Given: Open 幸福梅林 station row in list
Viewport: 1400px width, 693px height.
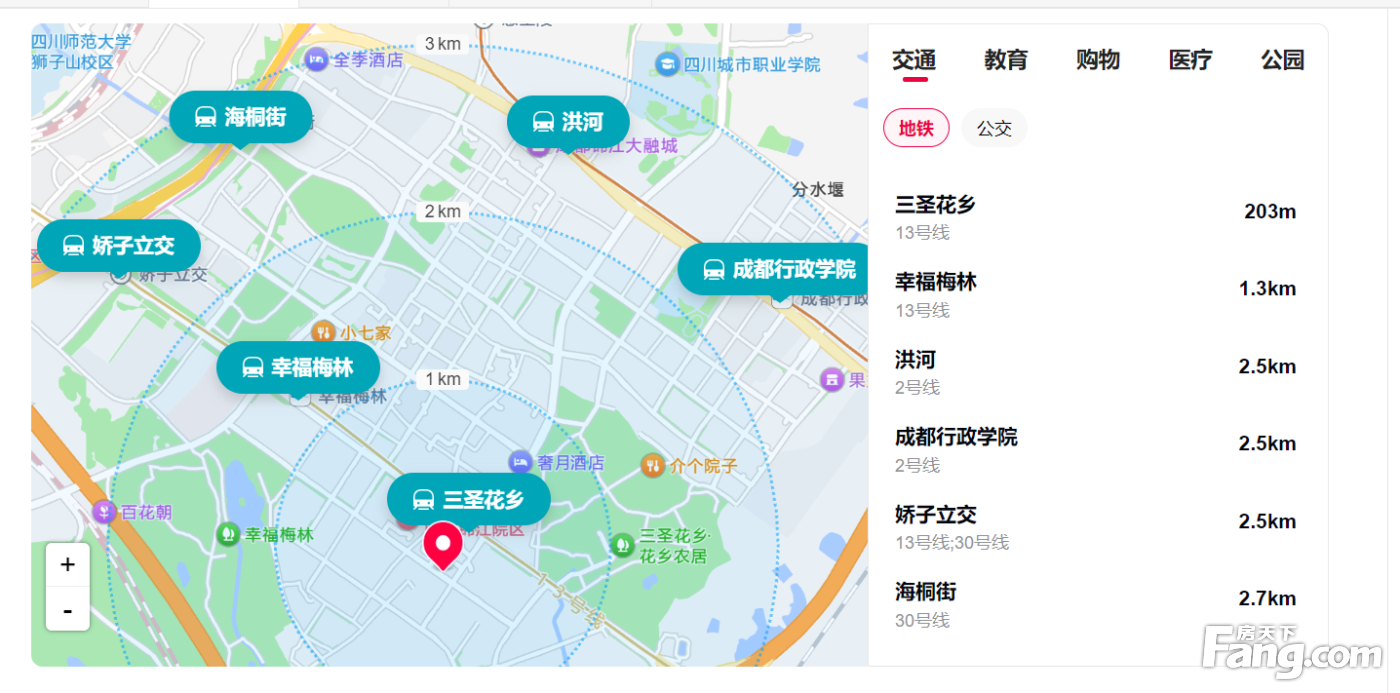Looking at the screenshot, I should tap(1095, 295).
